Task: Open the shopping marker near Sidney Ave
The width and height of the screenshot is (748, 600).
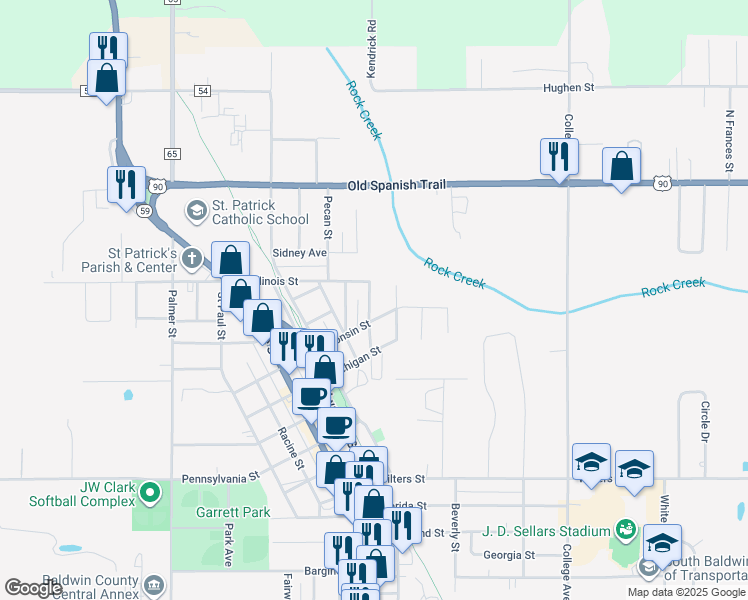Action: coord(230,261)
